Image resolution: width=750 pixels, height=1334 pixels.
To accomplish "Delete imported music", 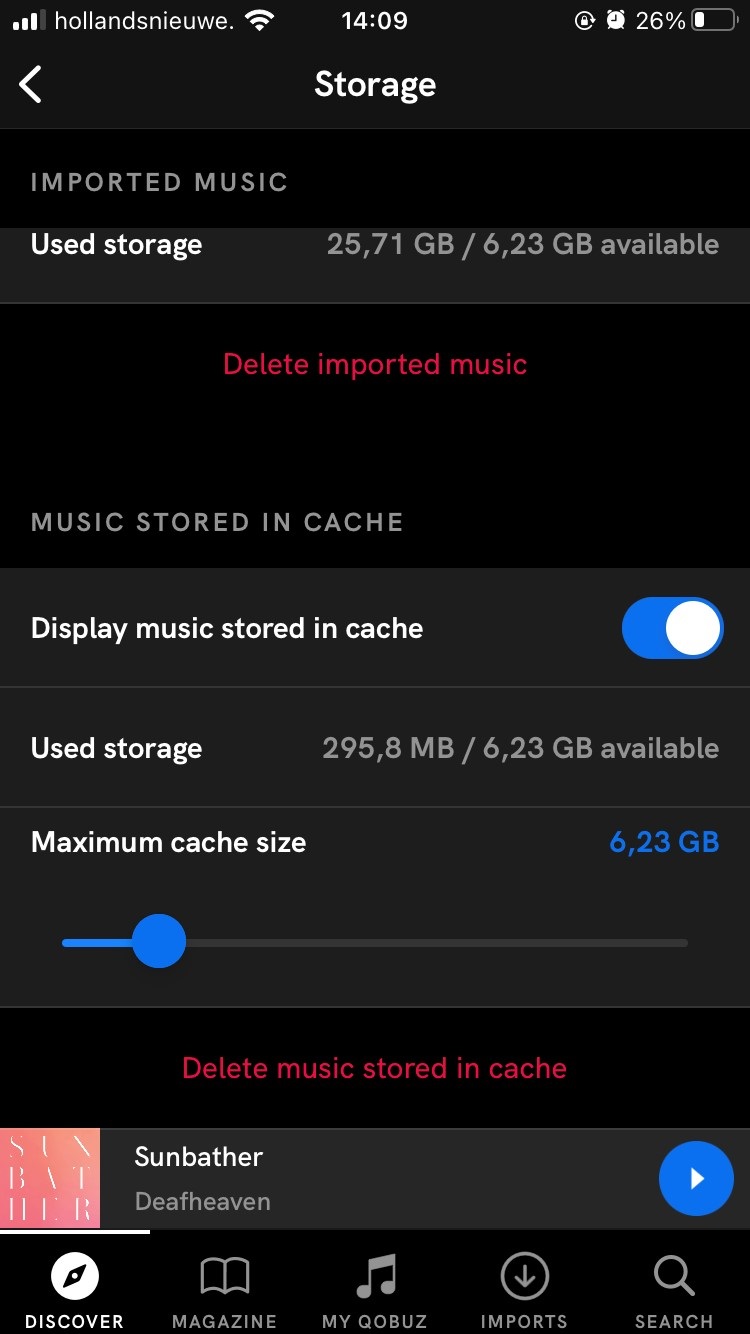I will [375, 364].
